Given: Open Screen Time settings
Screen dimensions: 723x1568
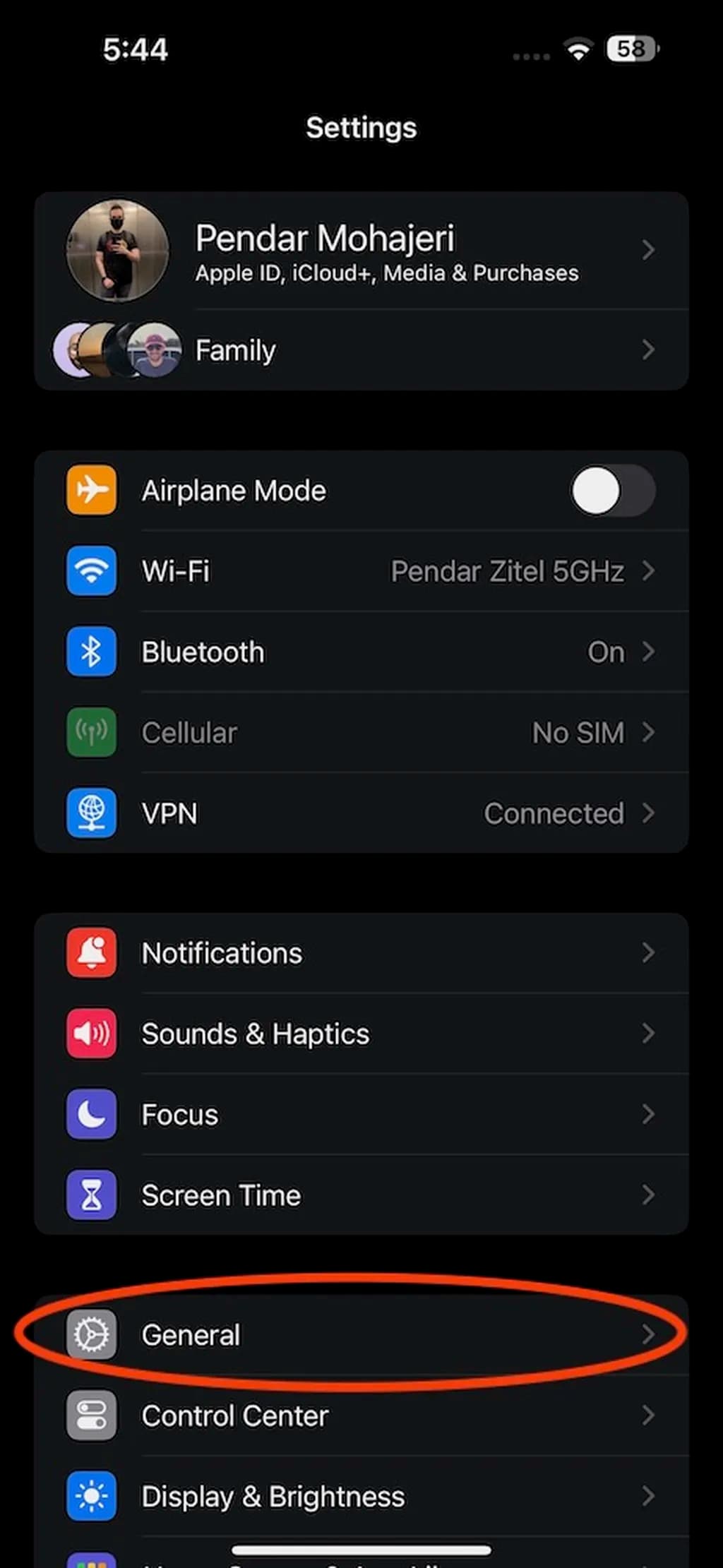Looking at the screenshot, I should 361,1195.
